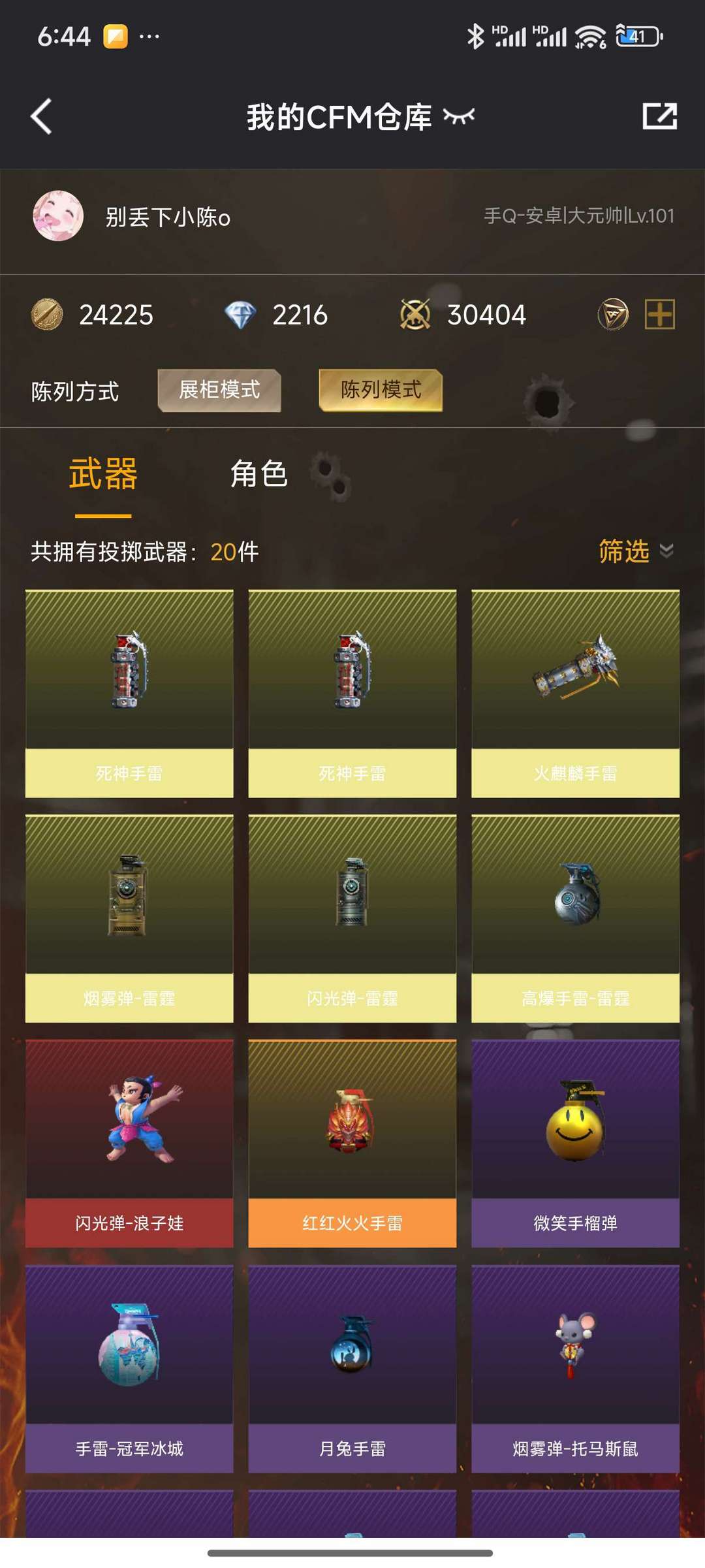Open the 烟雾弹-雷霆 item card

(129, 918)
